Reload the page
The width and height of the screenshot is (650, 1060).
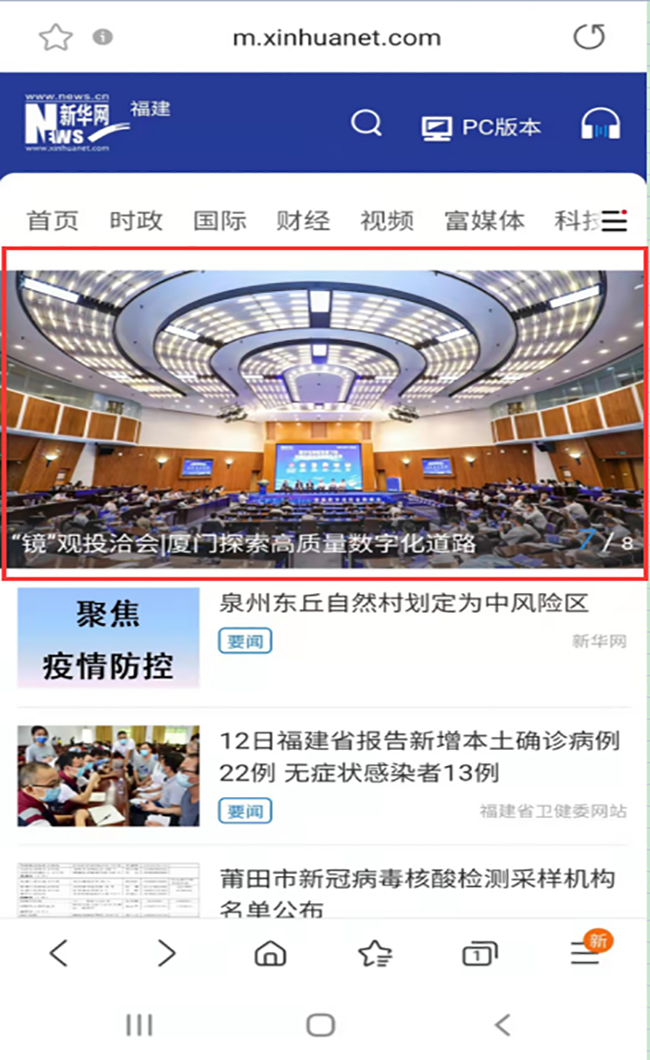pos(589,38)
